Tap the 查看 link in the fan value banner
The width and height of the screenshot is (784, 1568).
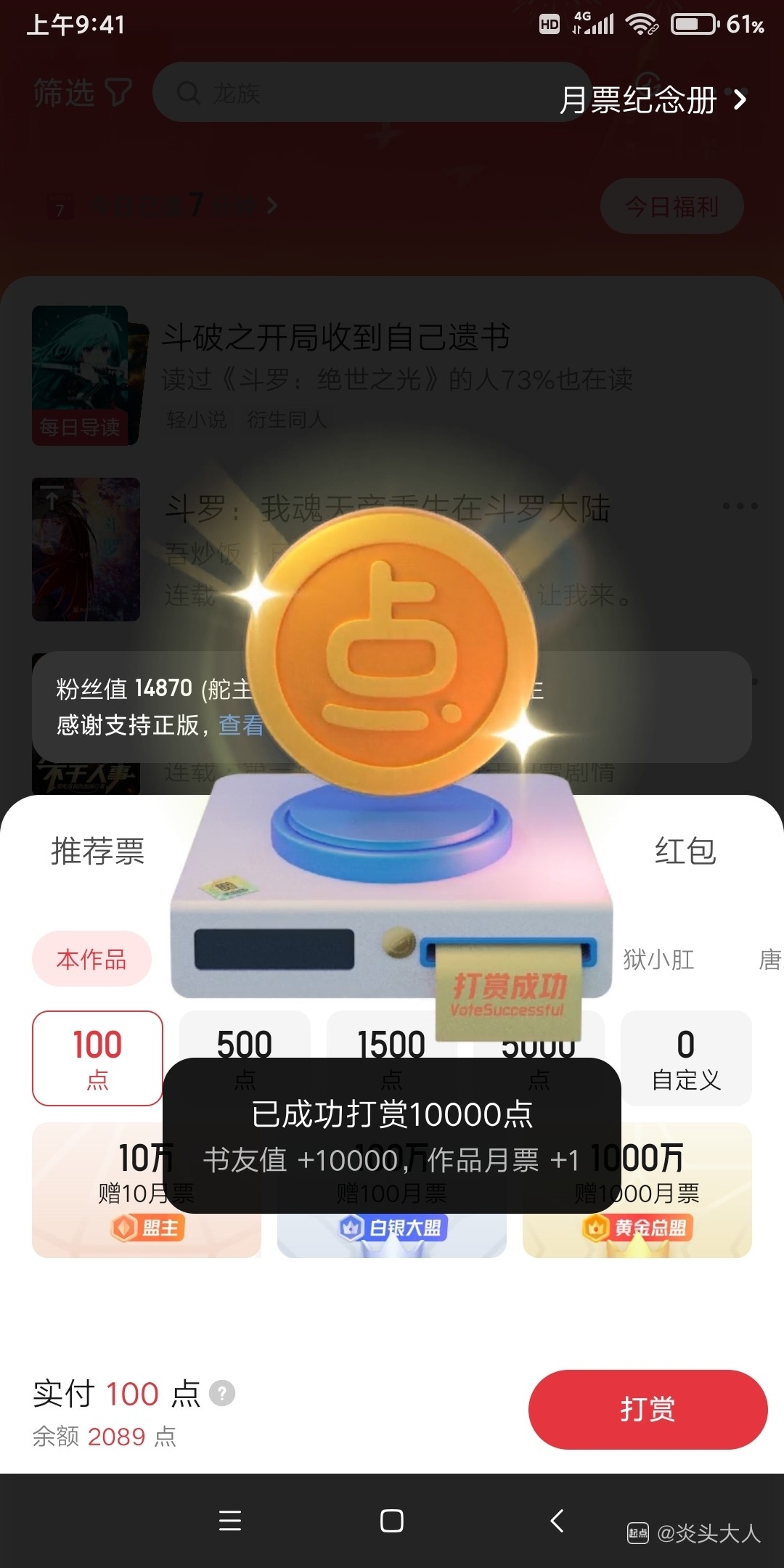[x=241, y=724]
